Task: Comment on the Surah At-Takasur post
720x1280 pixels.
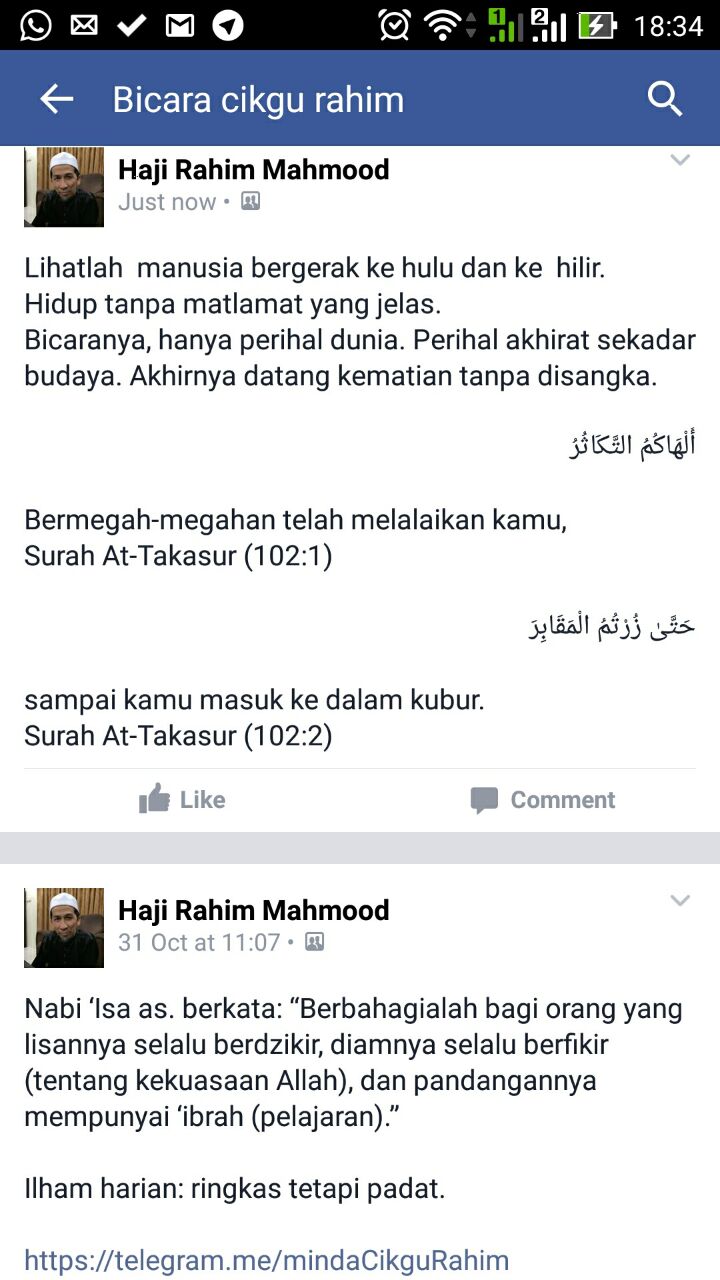Action: pyautogui.click(x=542, y=800)
